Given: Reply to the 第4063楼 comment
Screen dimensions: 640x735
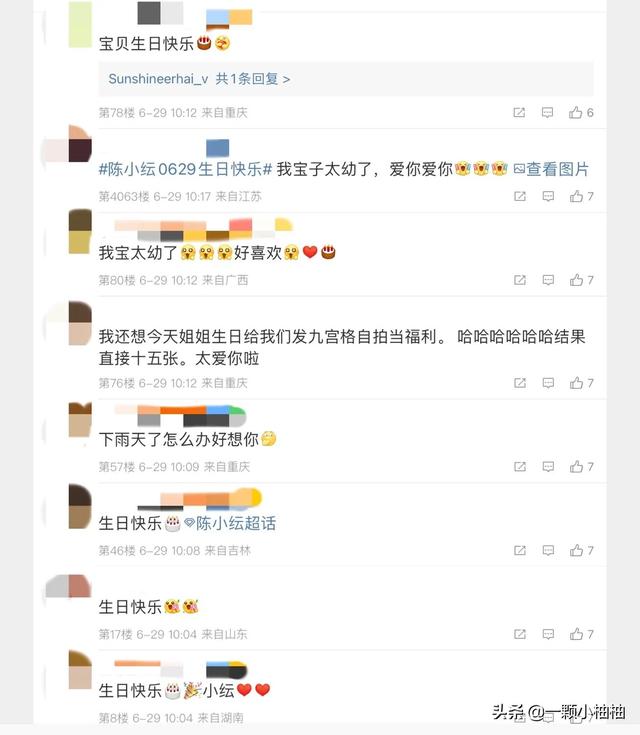Looking at the screenshot, I should pos(547,197).
